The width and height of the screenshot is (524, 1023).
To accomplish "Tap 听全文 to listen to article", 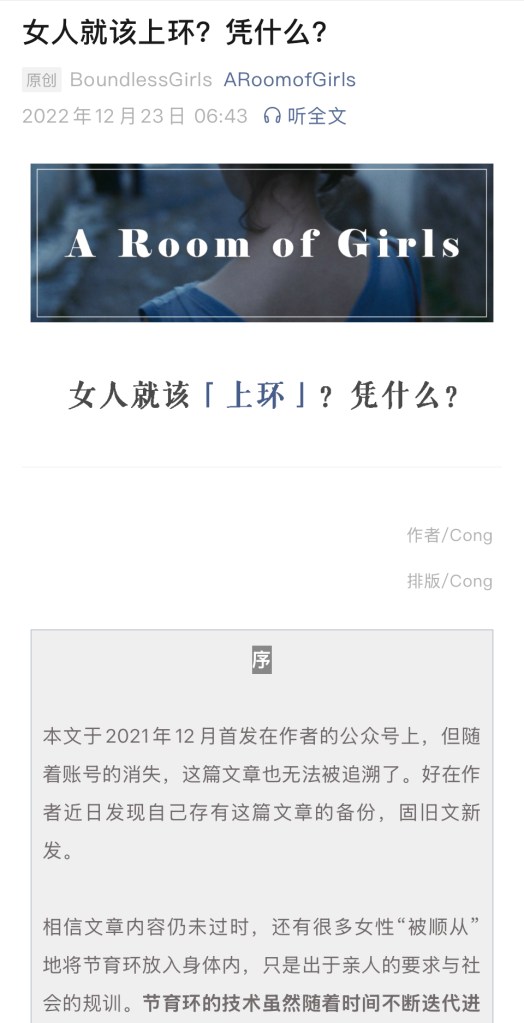I will tap(305, 116).
